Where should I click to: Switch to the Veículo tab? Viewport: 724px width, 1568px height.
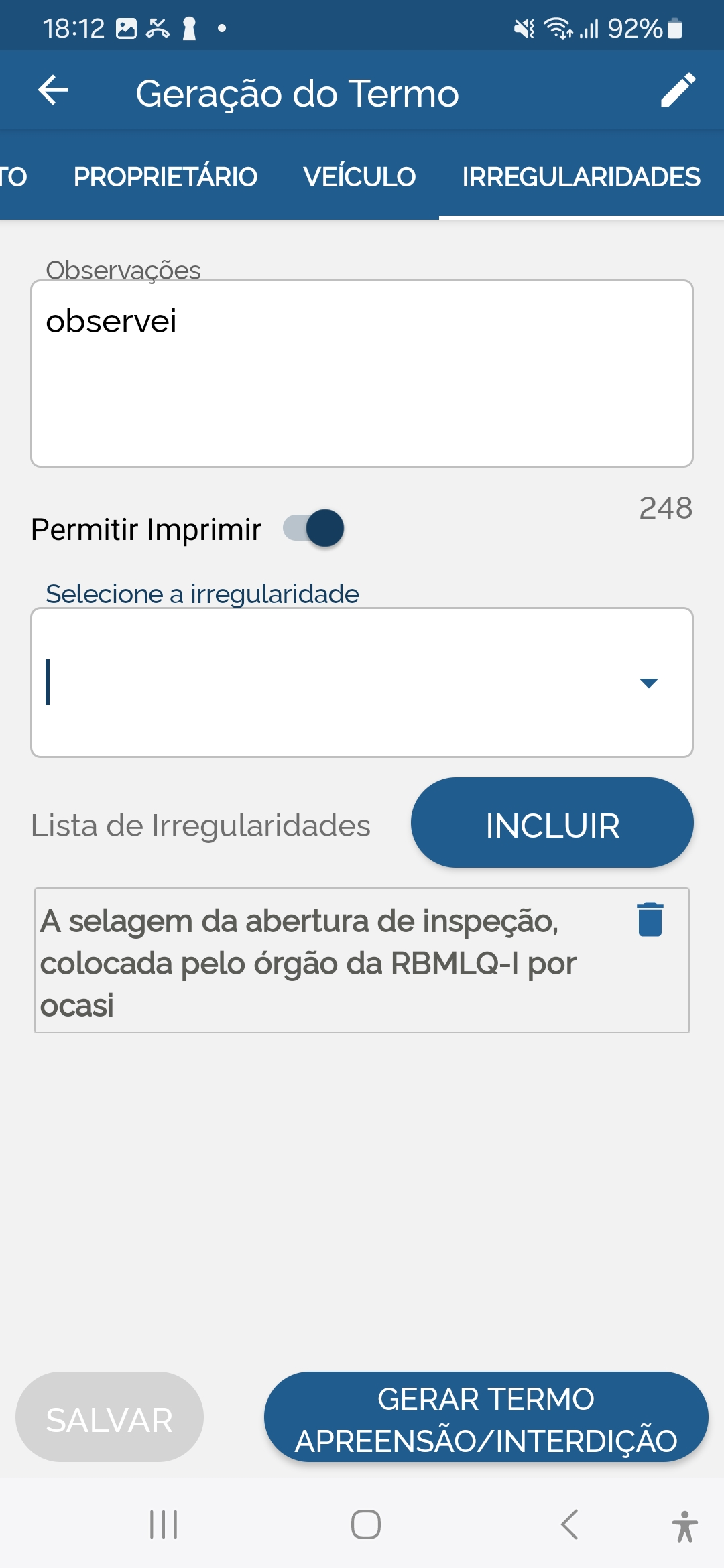359,177
